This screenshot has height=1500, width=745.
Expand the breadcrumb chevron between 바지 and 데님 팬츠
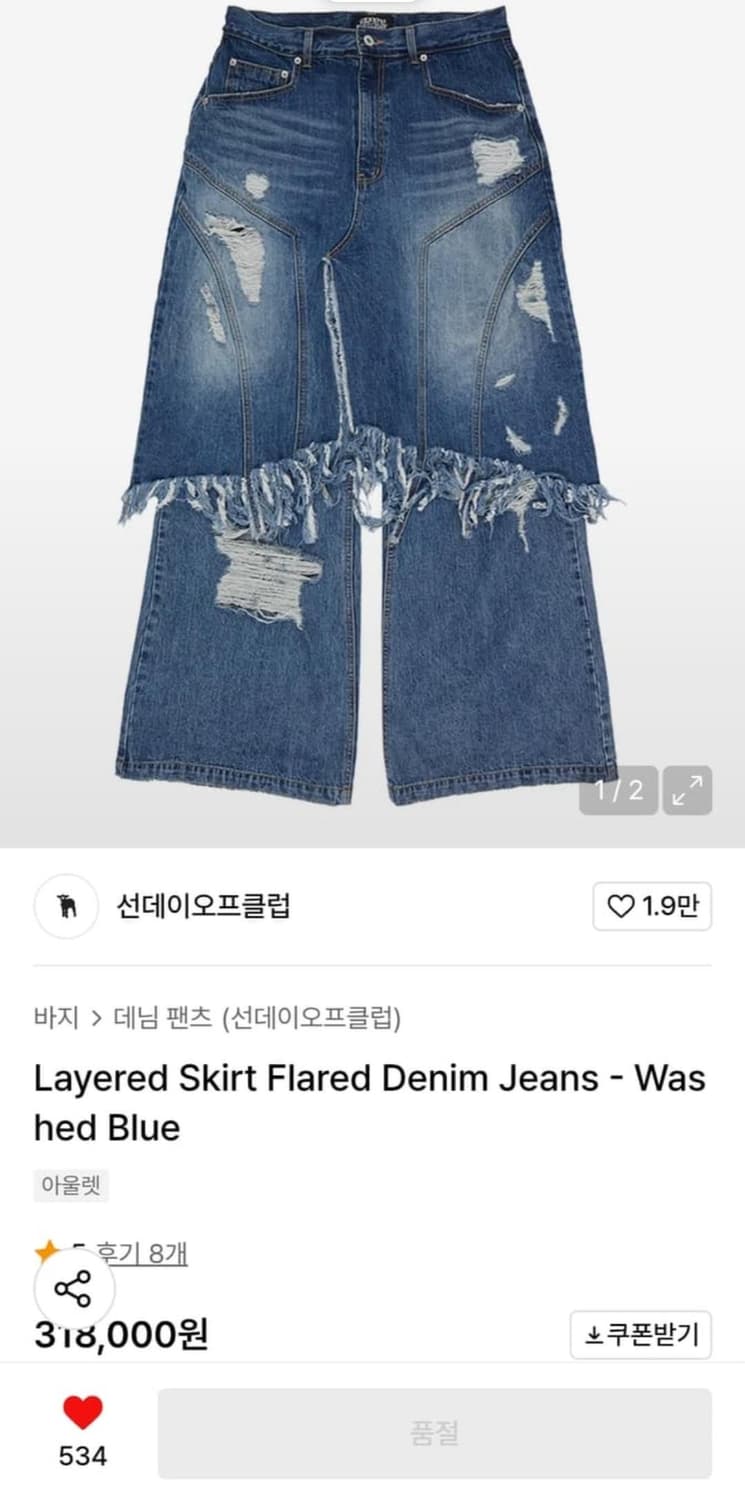click(x=97, y=1014)
